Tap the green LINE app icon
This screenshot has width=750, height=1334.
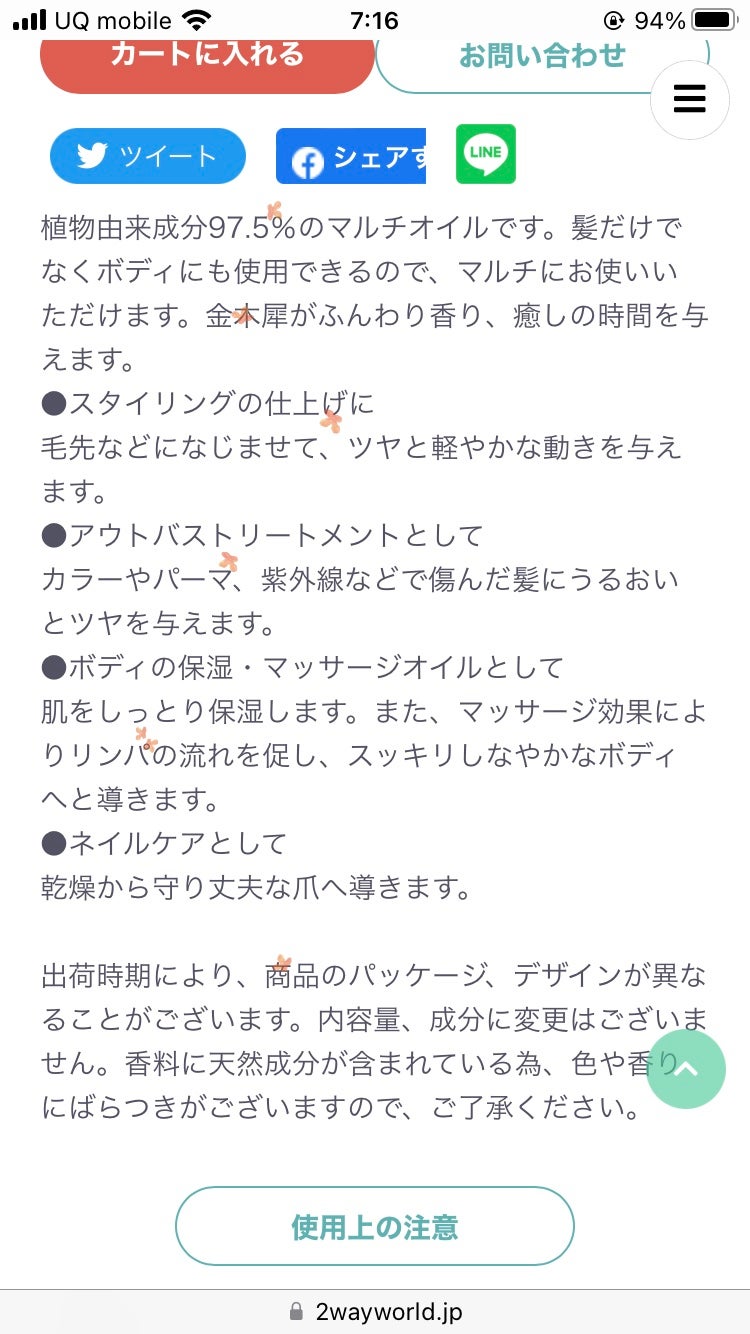click(x=485, y=155)
